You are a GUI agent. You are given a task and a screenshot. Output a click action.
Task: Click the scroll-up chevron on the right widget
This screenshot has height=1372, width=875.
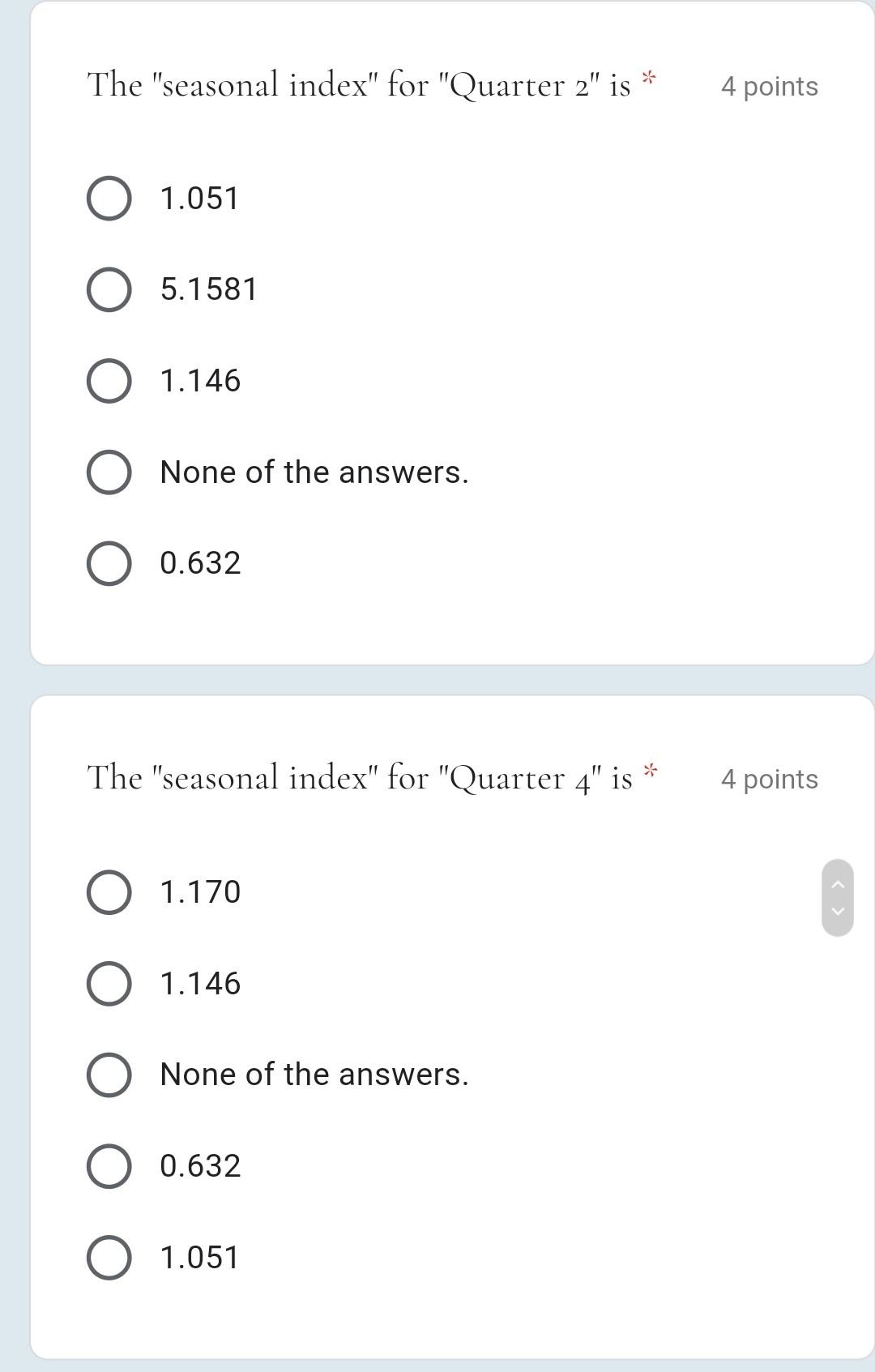[x=839, y=885]
